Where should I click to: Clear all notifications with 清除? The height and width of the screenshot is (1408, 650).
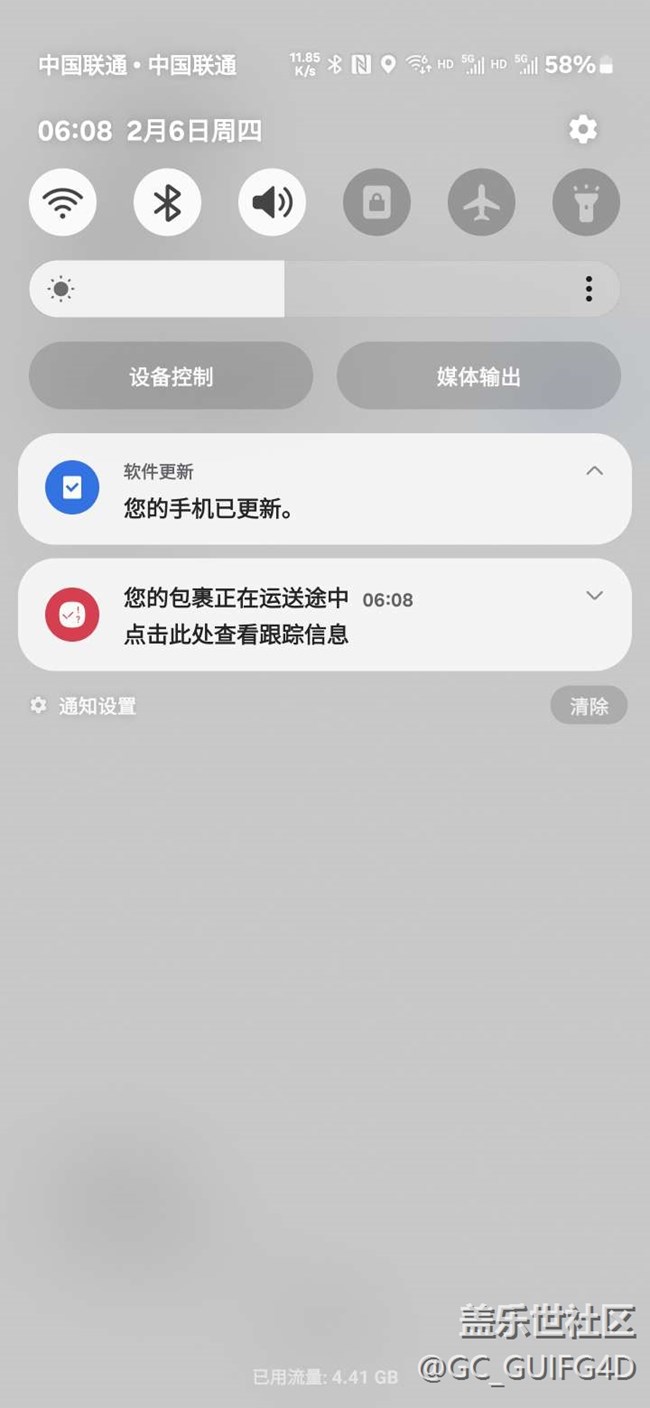588,706
